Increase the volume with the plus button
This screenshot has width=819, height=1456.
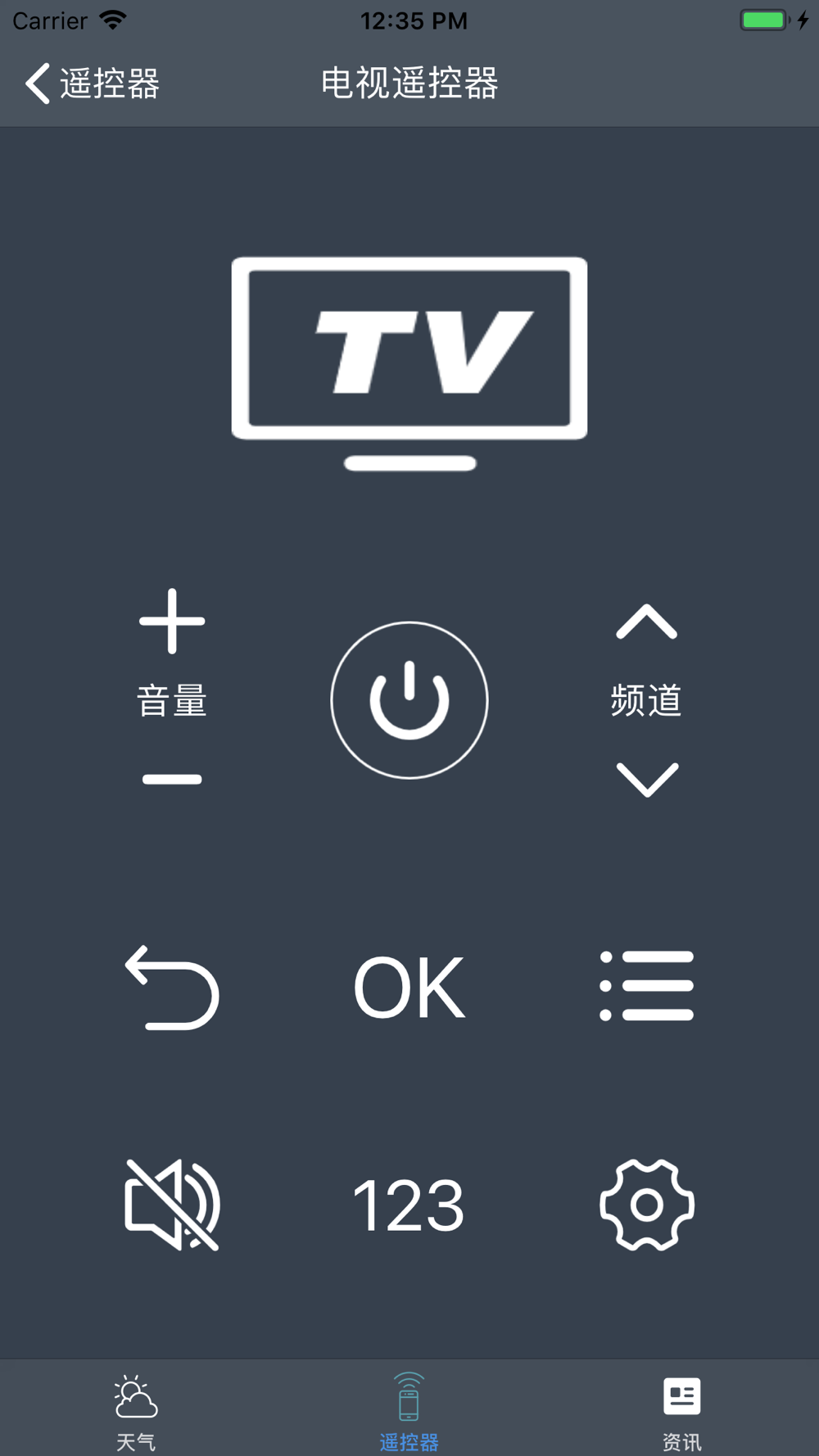pyautogui.click(x=172, y=621)
